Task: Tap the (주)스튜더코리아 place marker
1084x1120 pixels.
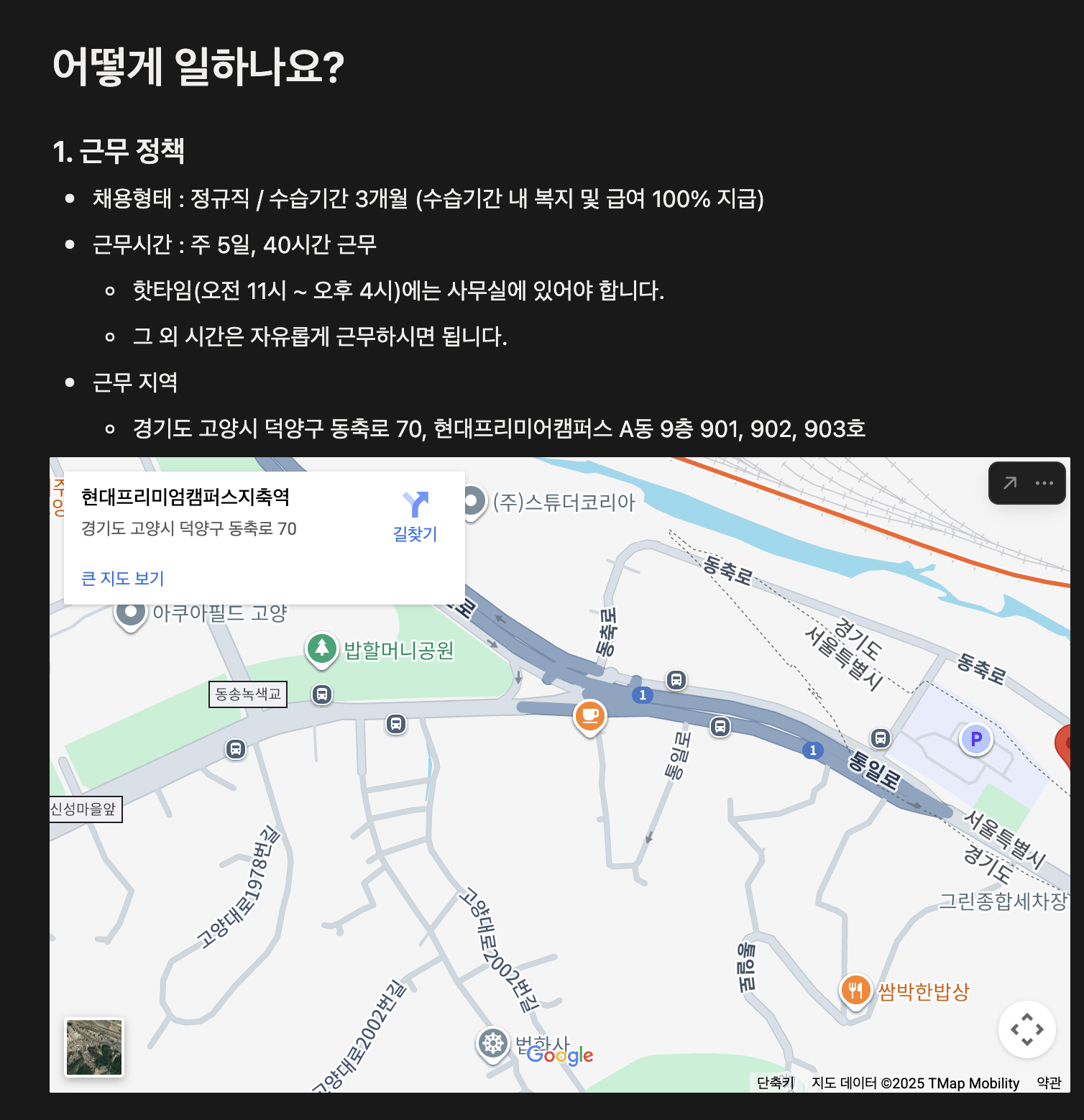Action: click(x=472, y=501)
